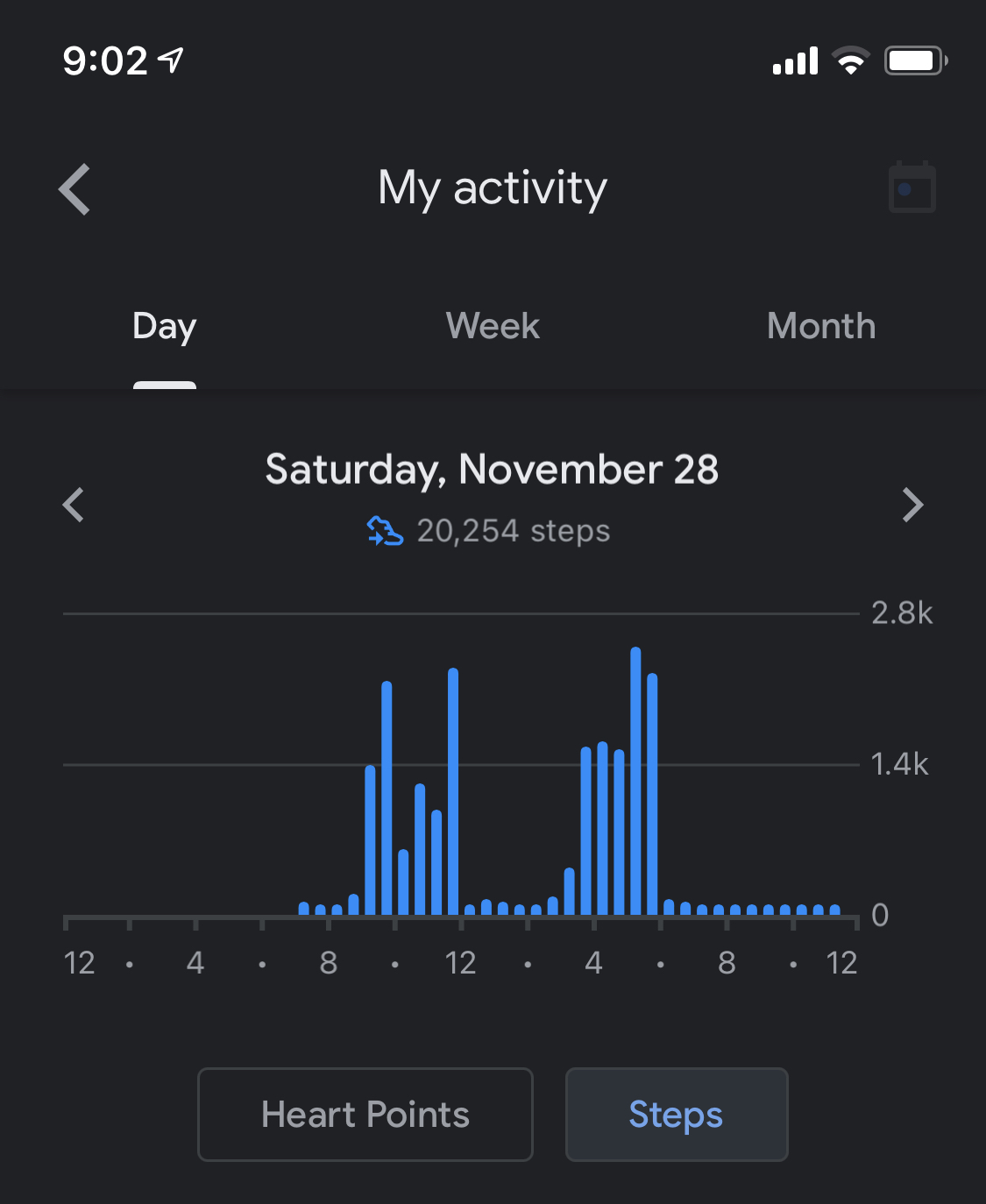986x1204 pixels.
Task: Go back from My activity
Action: pos(75,189)
